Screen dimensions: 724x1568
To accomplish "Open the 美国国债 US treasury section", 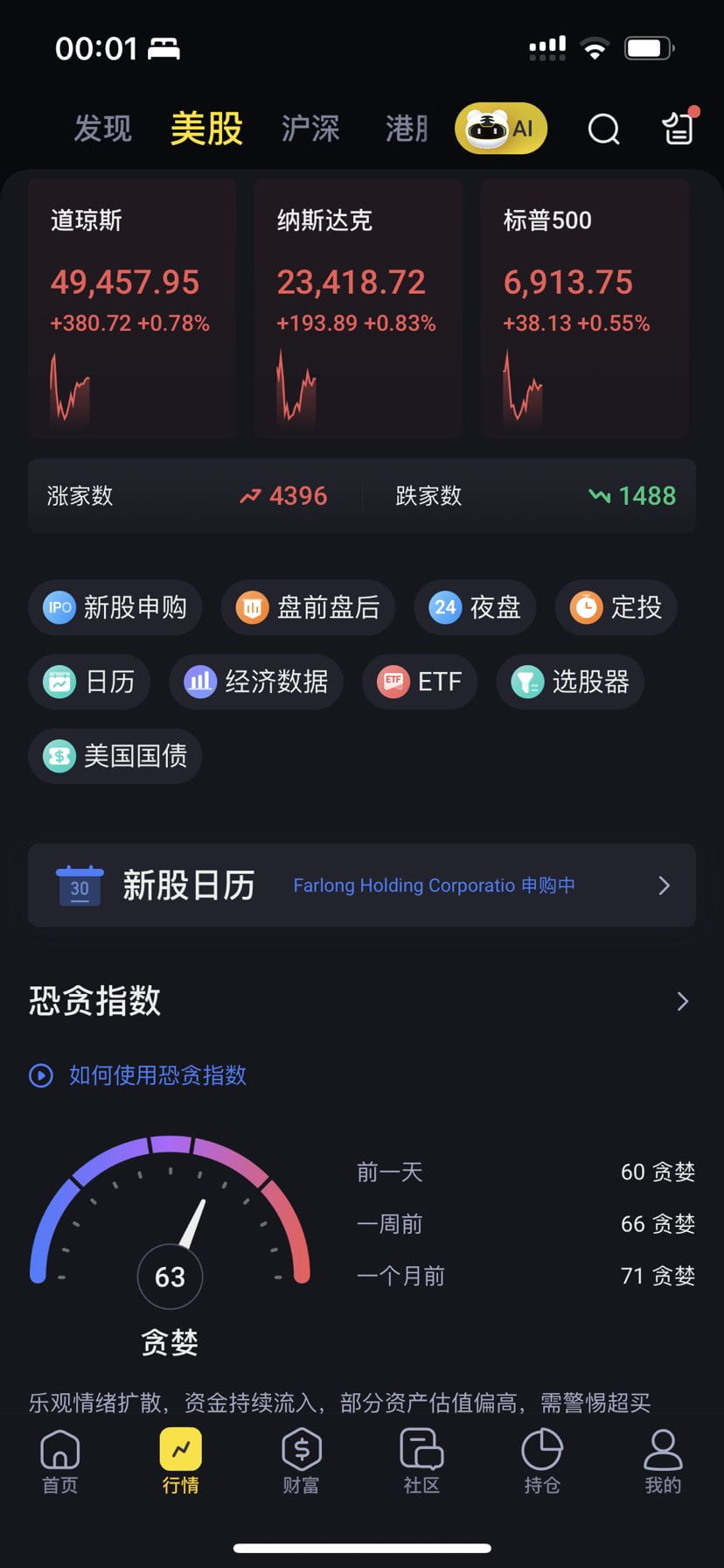I will (115, 756).
